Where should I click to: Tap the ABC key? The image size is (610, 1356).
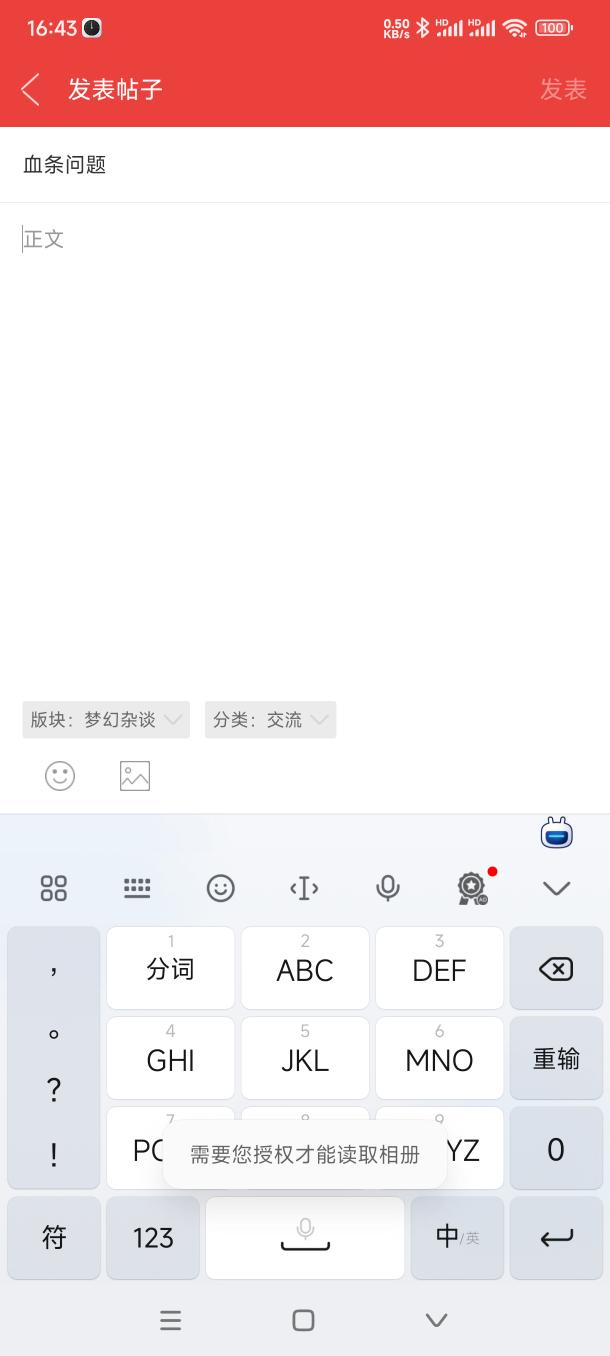[305, 968]
